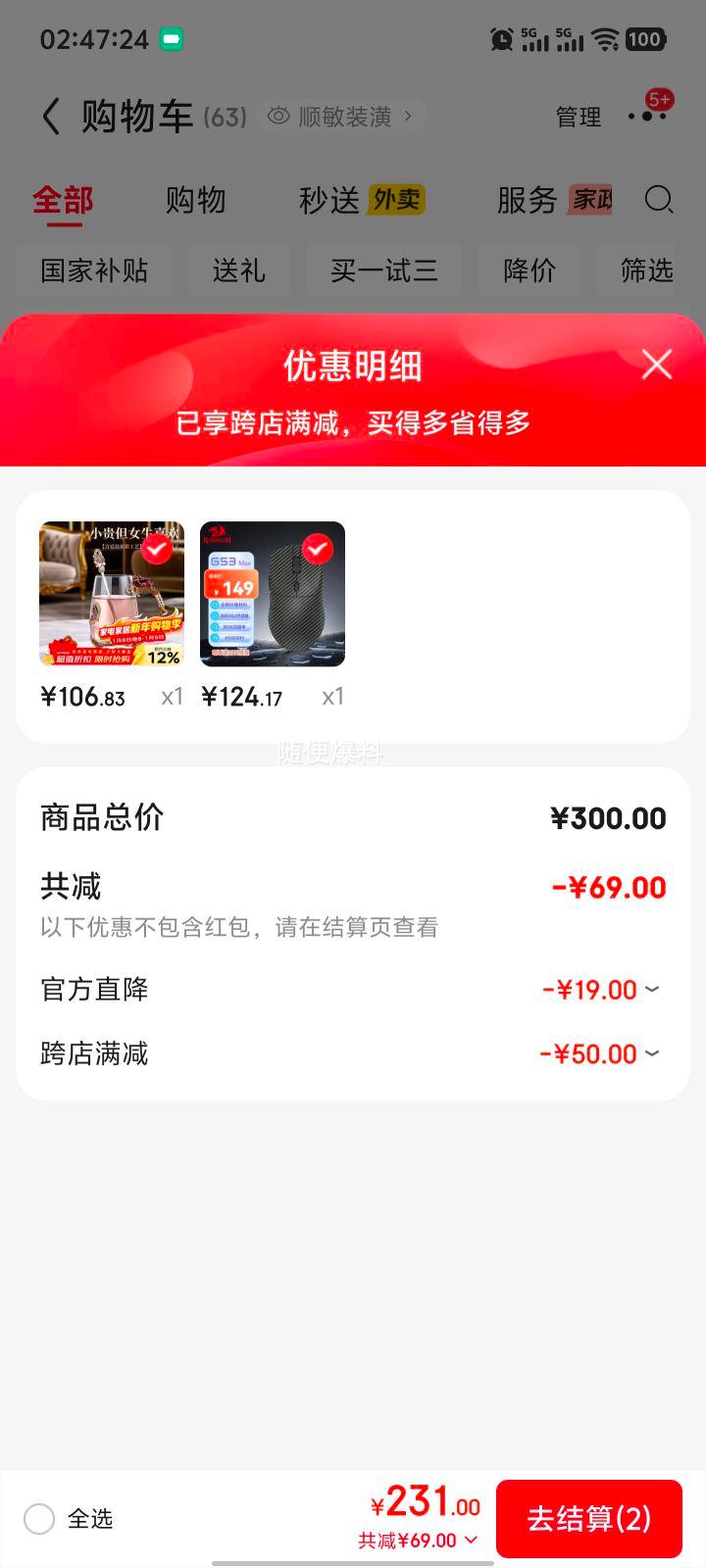Go back from the 购物车 page
This screenshot has width=706, height=1568.
click(x=52, y=117)
